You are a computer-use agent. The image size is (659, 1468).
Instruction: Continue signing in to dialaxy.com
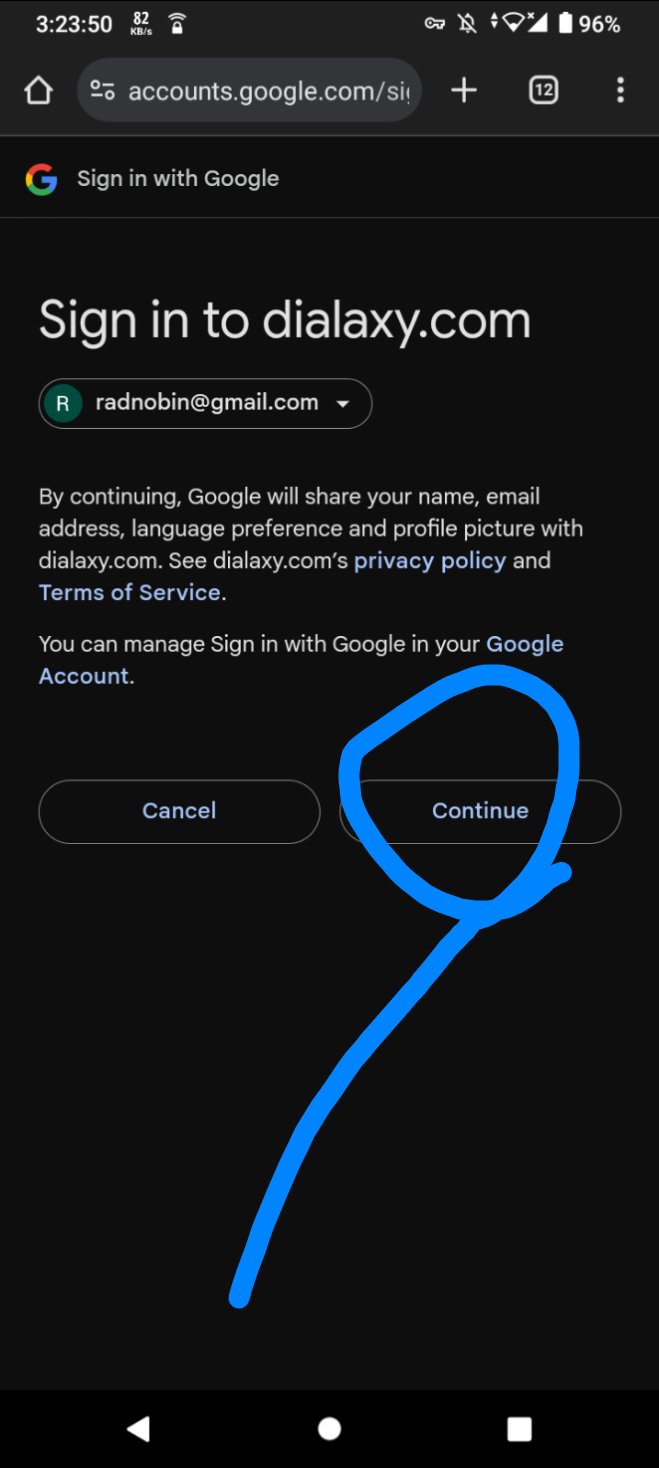[x=480, y=811]
